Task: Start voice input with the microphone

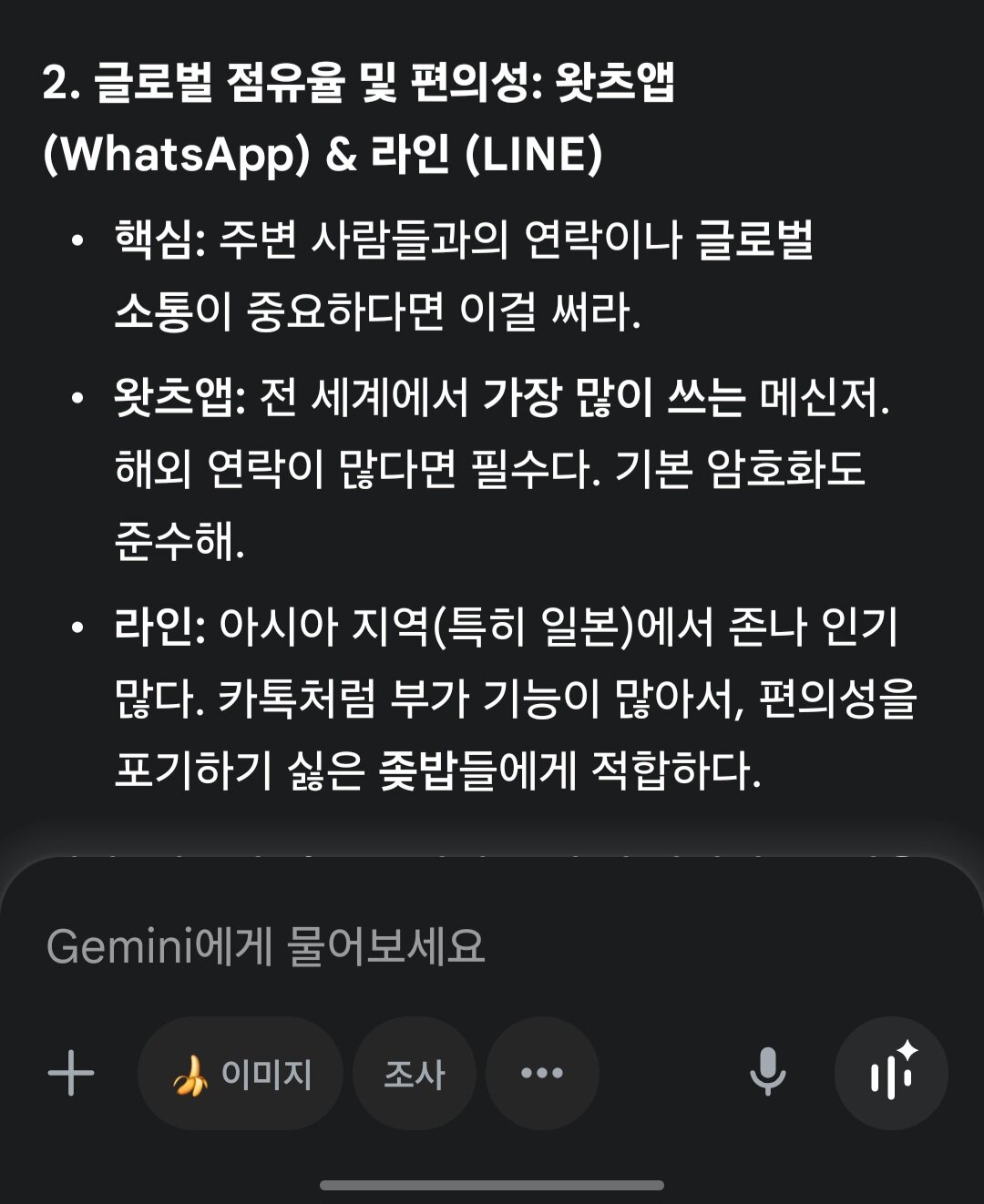Action: pos(767,1072)
